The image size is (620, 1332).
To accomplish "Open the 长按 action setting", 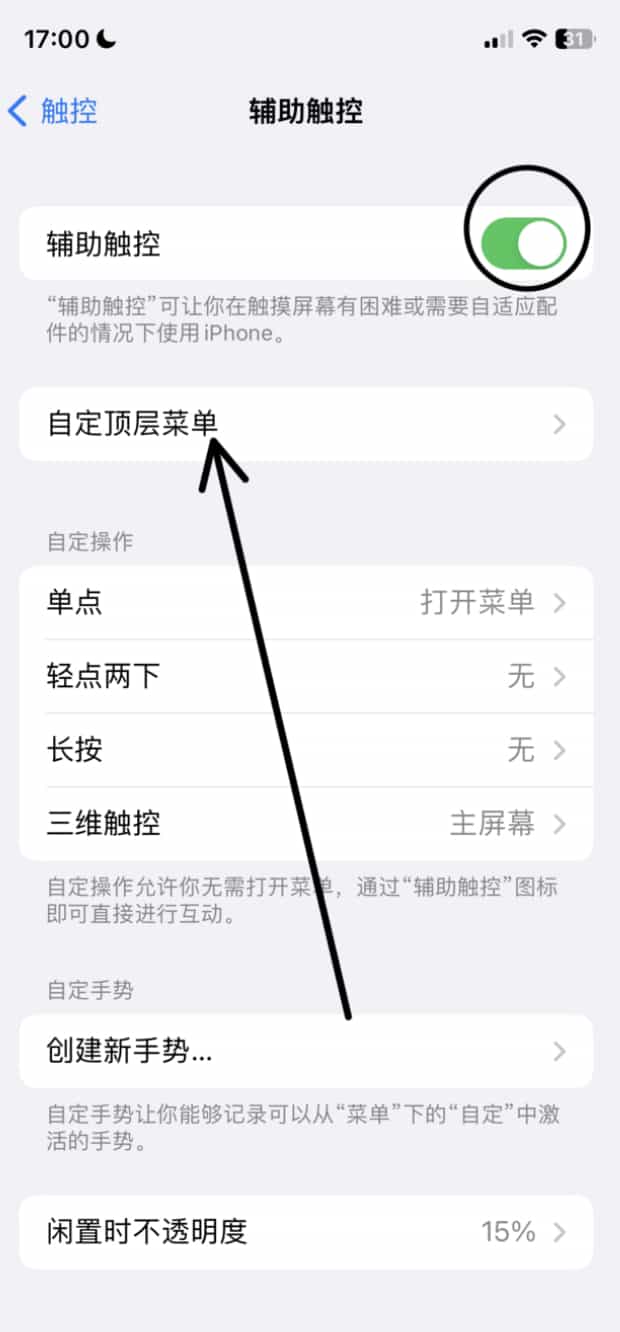I will 306,750.
